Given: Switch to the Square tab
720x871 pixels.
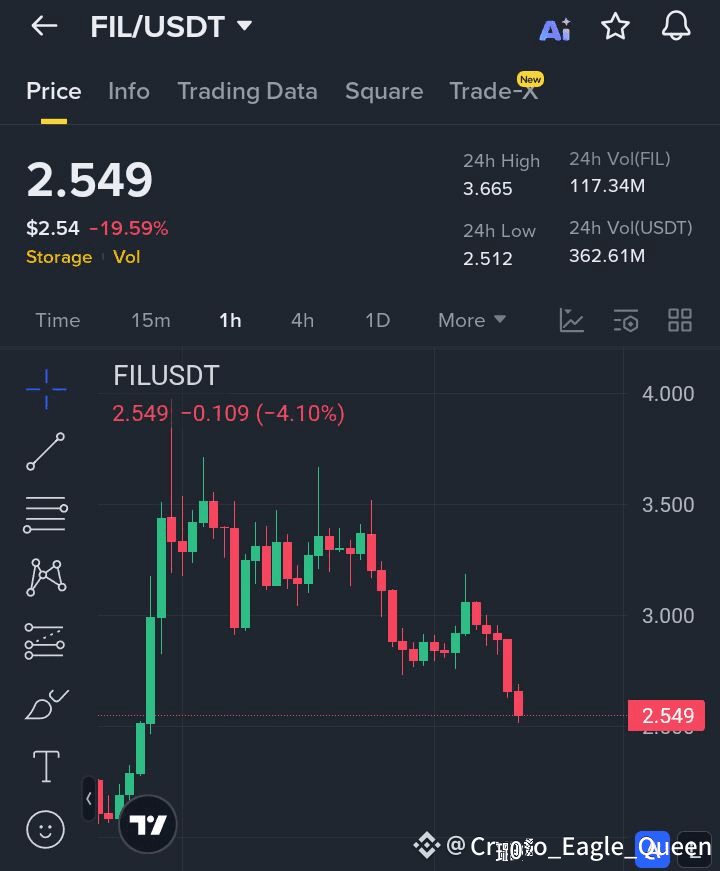Looking at the screenshot, I should [384, 91].
